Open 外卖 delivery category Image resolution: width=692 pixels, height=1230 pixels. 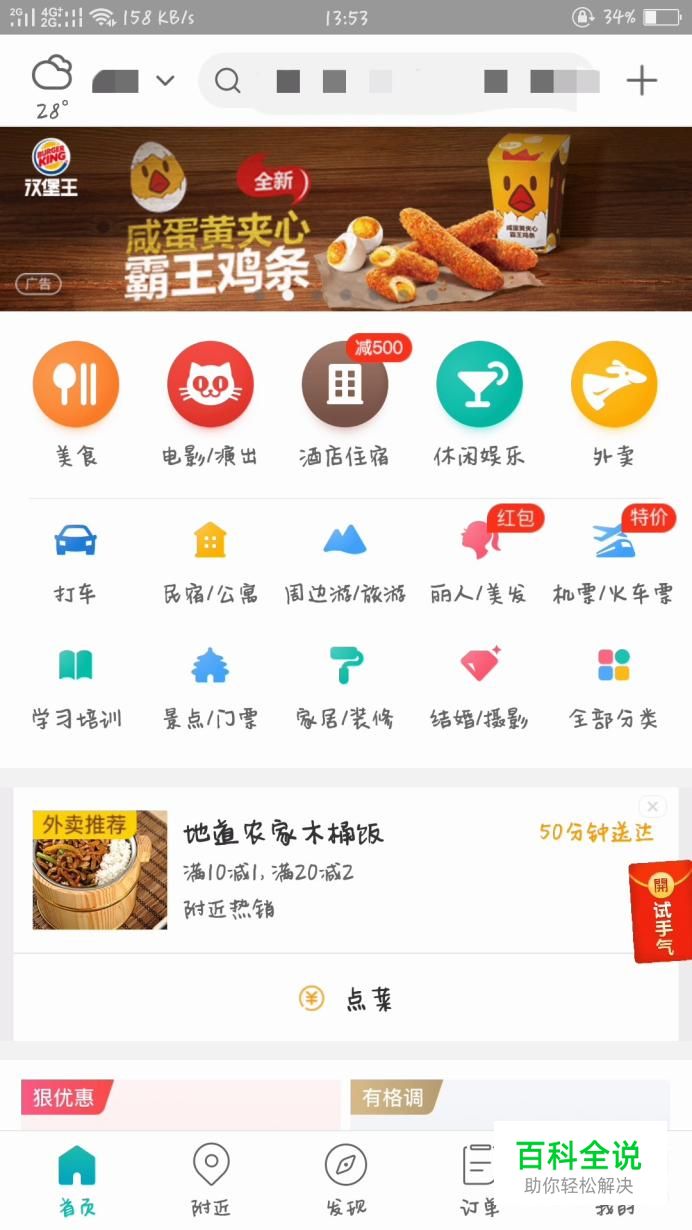[613, 385]
